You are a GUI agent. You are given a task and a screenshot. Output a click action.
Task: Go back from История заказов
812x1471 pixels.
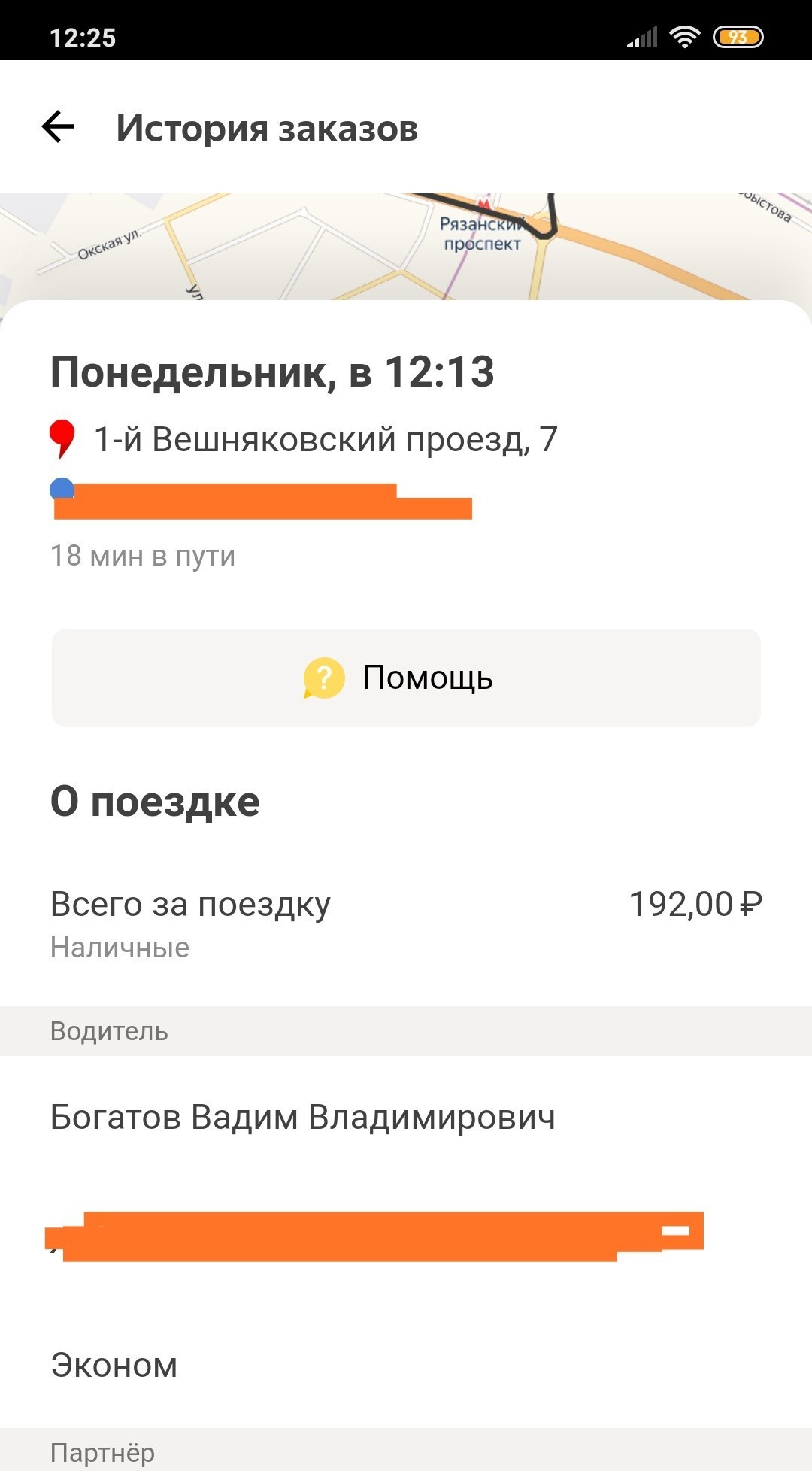point(58,127)
